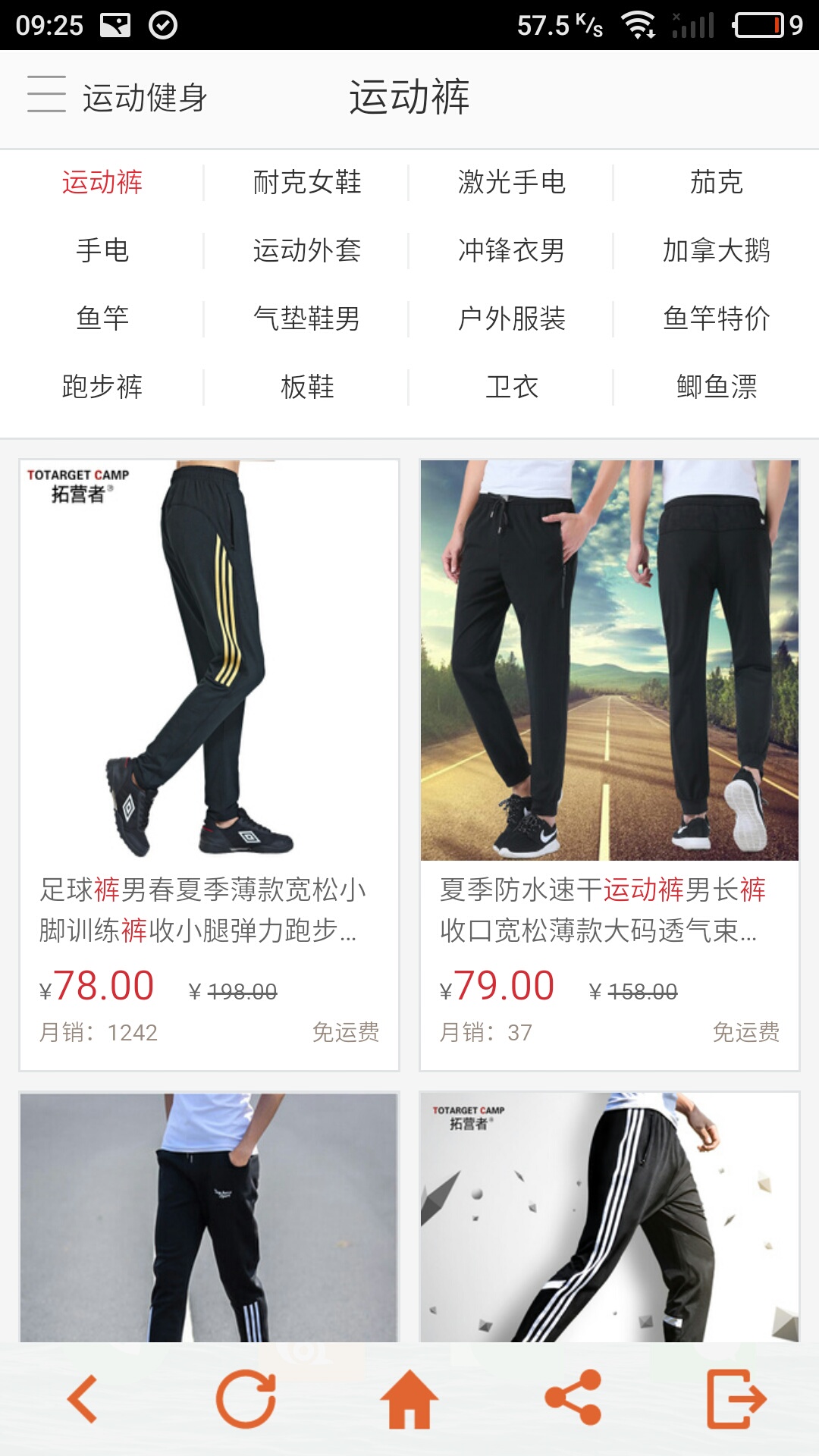The image size is (819, 1456).
Task: Browse the 加拿大鹅 category
Action: [x=717, y=250]
